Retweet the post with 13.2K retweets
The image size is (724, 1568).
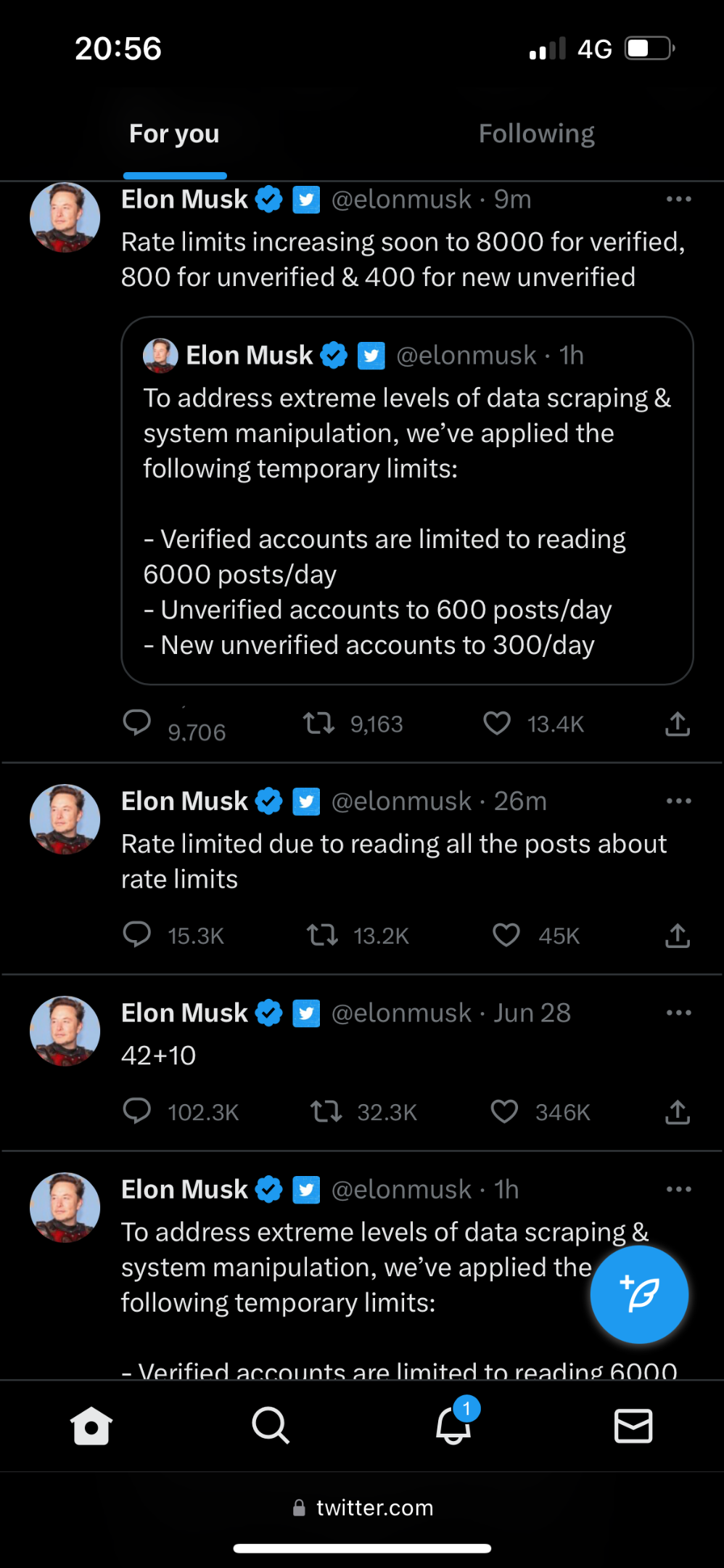(x=321, y=935)
